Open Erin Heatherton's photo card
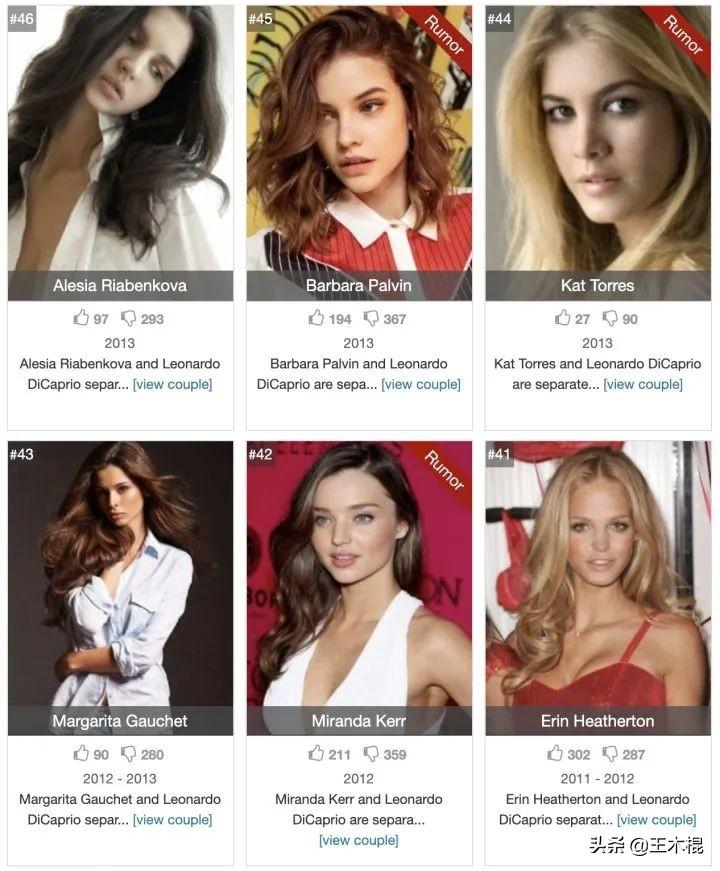 point(598,585)
